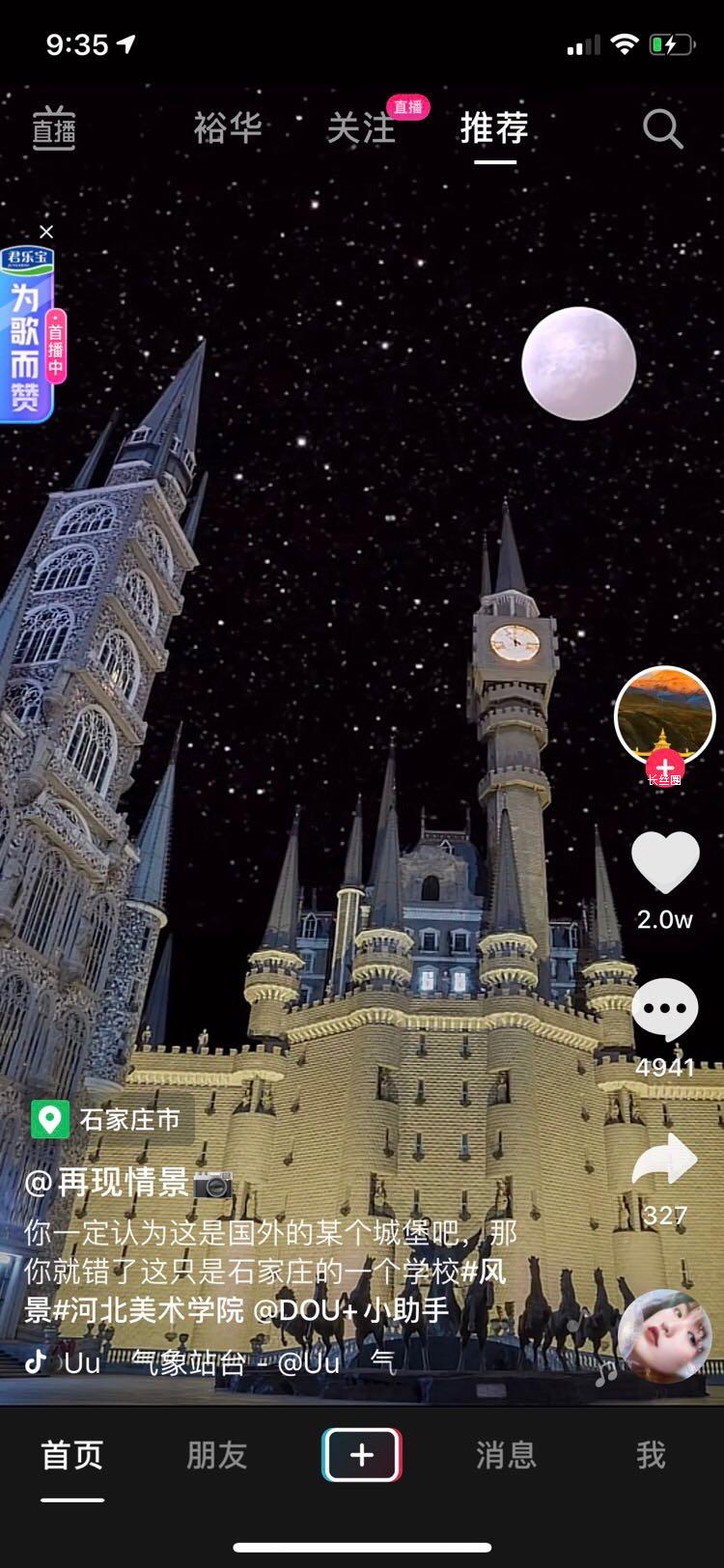Create a new video with plus button
Viewport: 724px width, 1568px height.
pyautogui.click(x=362, y=1454)
